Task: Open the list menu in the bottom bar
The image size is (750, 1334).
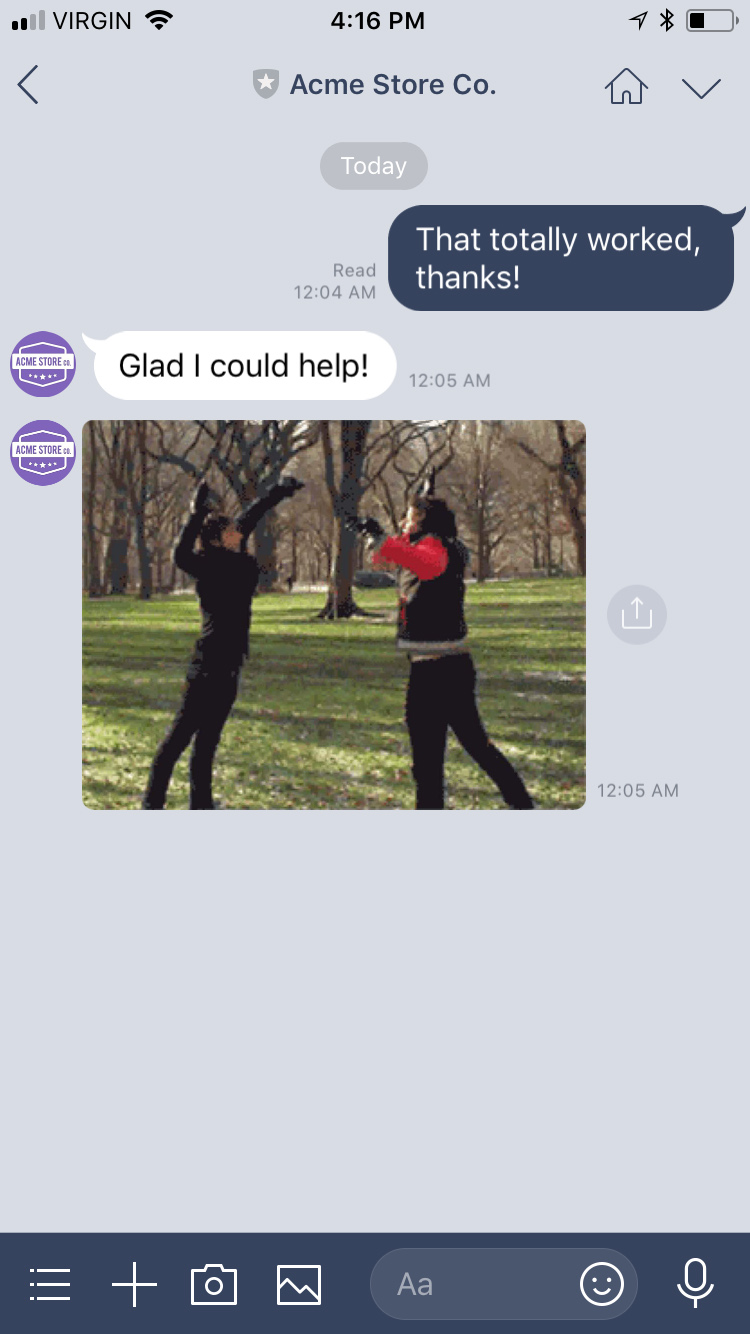Action: [x=50, y=1284]
